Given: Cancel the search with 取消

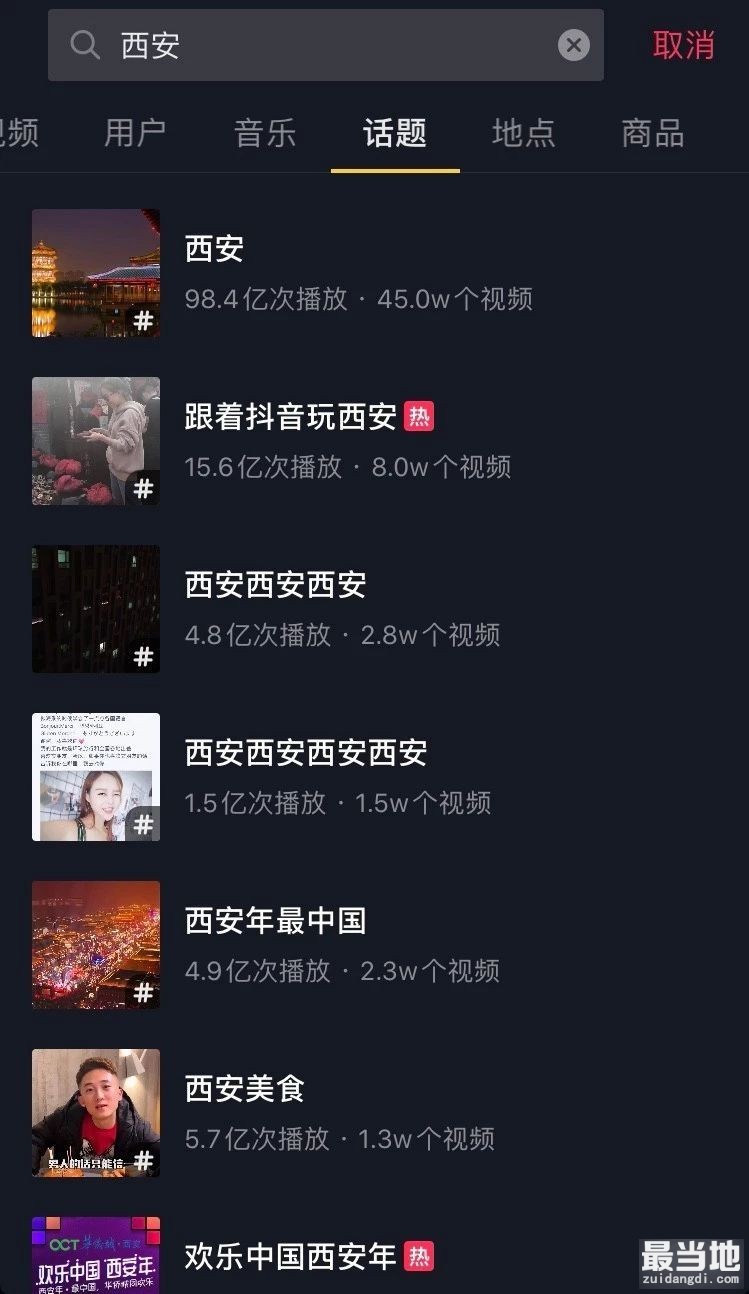Looking at the screenshot, I should point(684,45).
